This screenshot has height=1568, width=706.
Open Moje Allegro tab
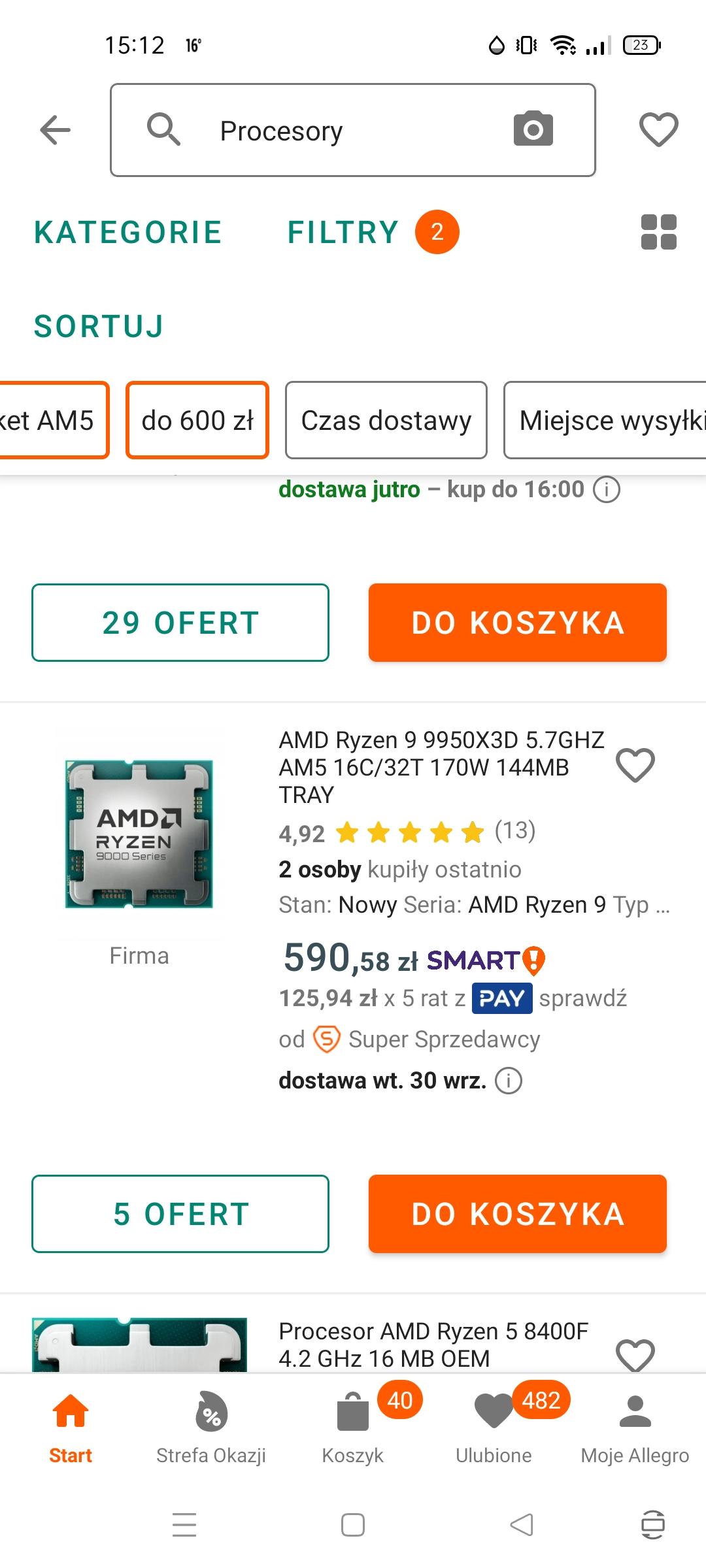(635, 1424)
